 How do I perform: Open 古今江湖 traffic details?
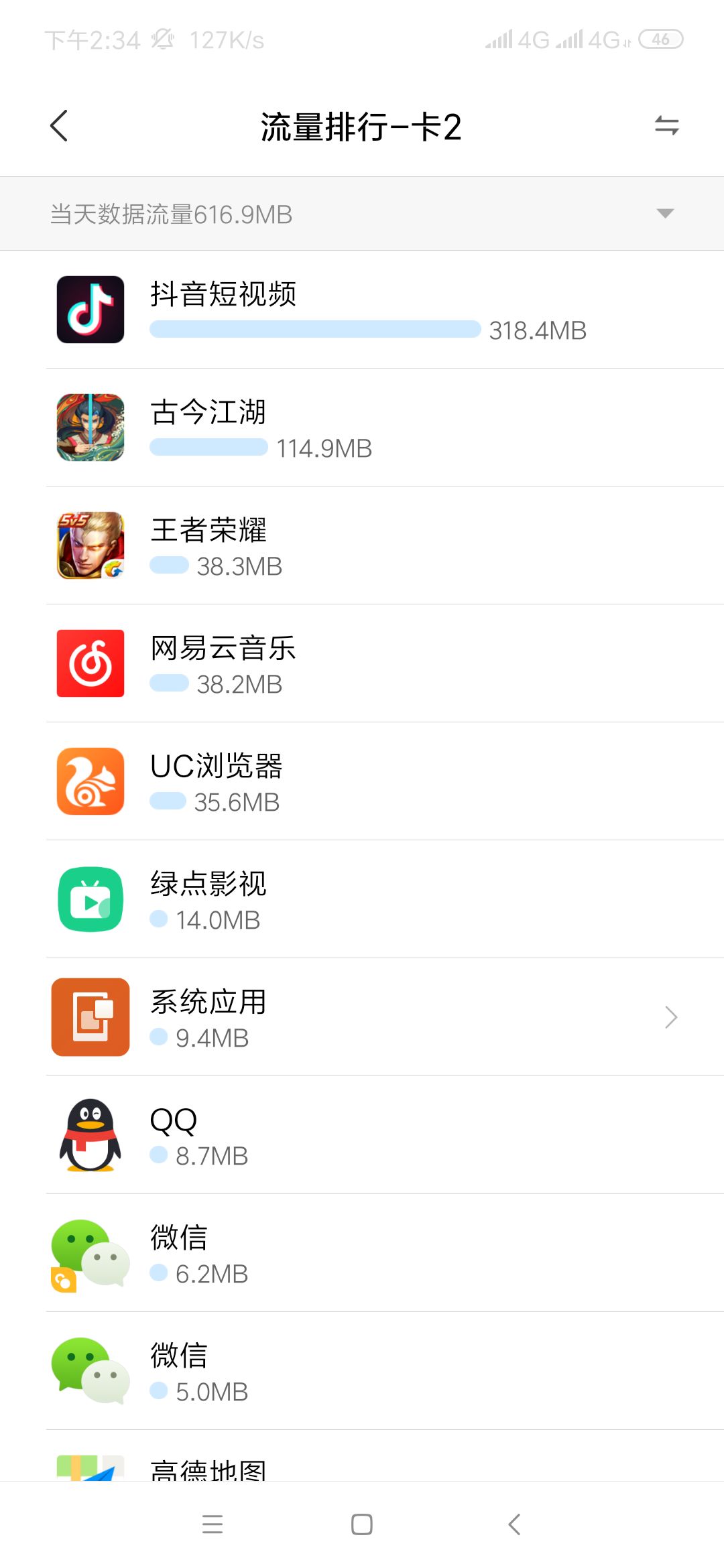point(362,428)
